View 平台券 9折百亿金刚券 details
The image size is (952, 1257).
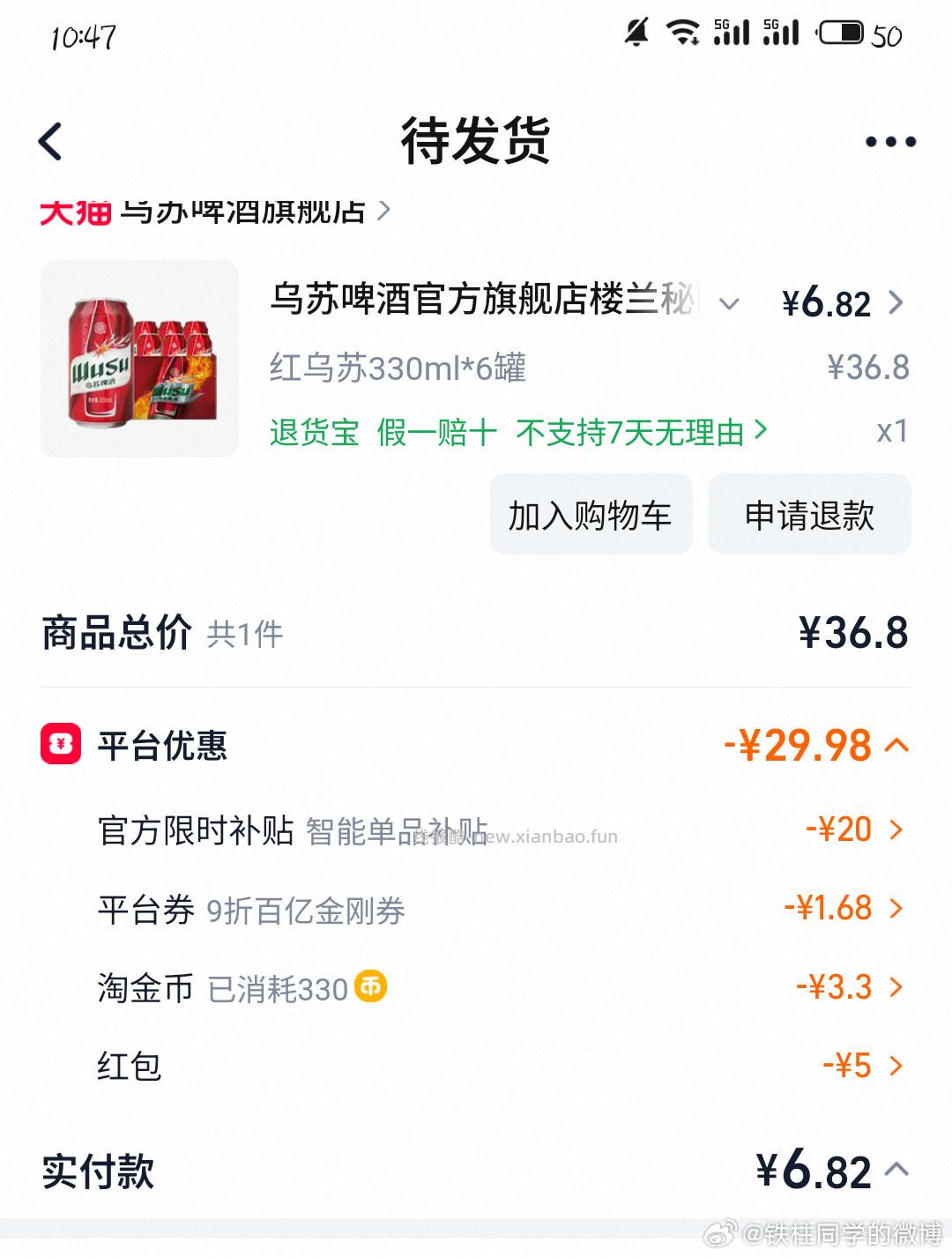(x=897, y=908)
